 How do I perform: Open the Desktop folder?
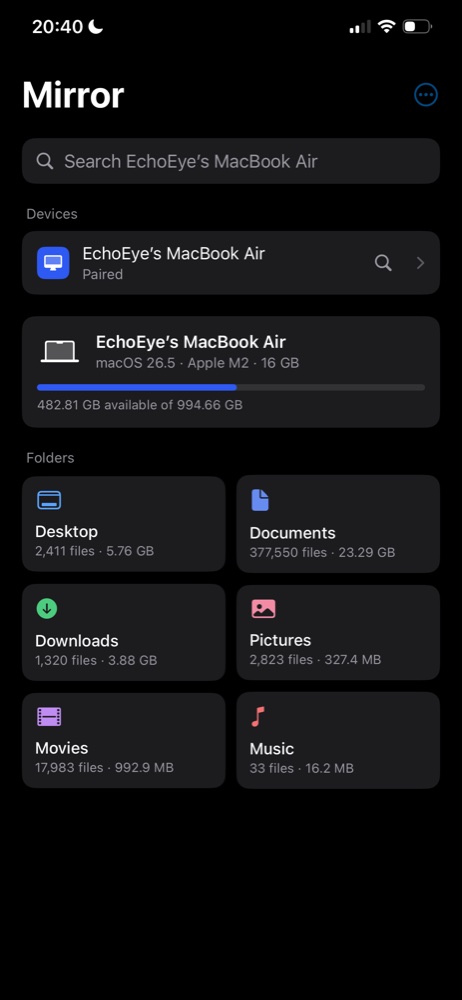point(124,524)
